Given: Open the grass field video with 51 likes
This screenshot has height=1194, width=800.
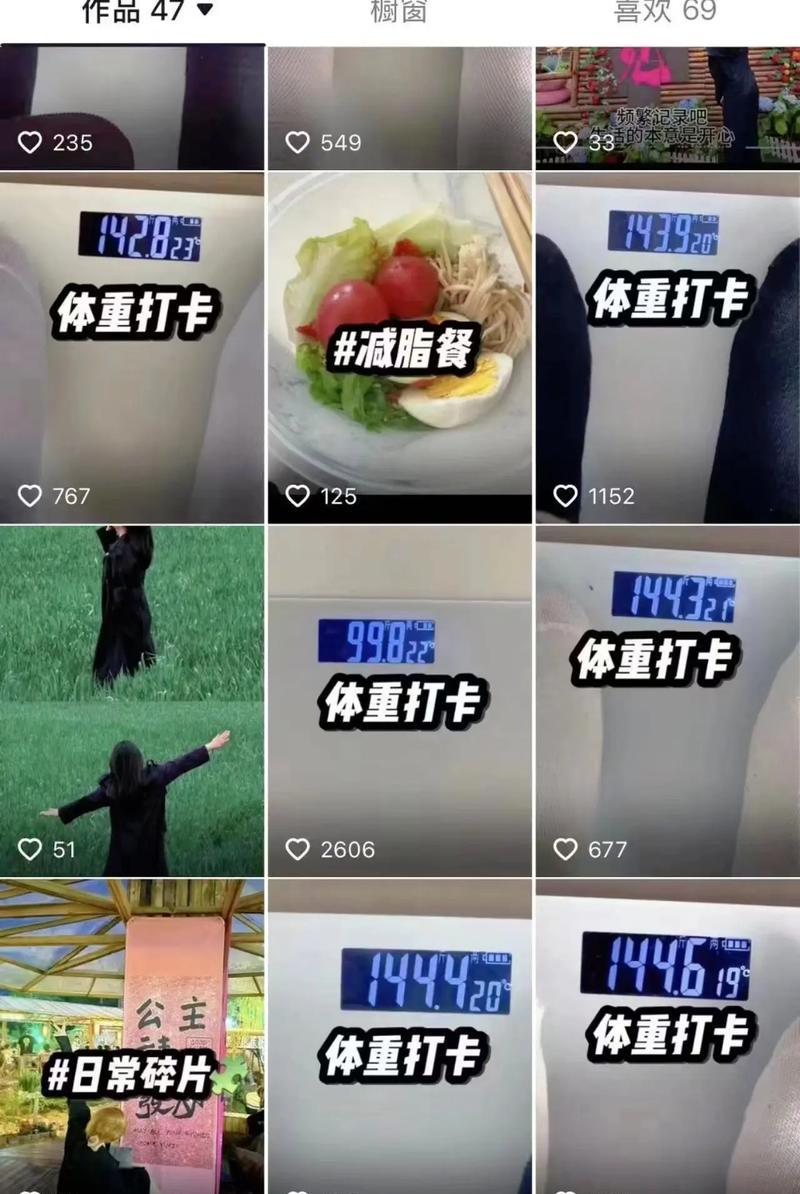Looking at the screenshot, I should click(132, 700).
